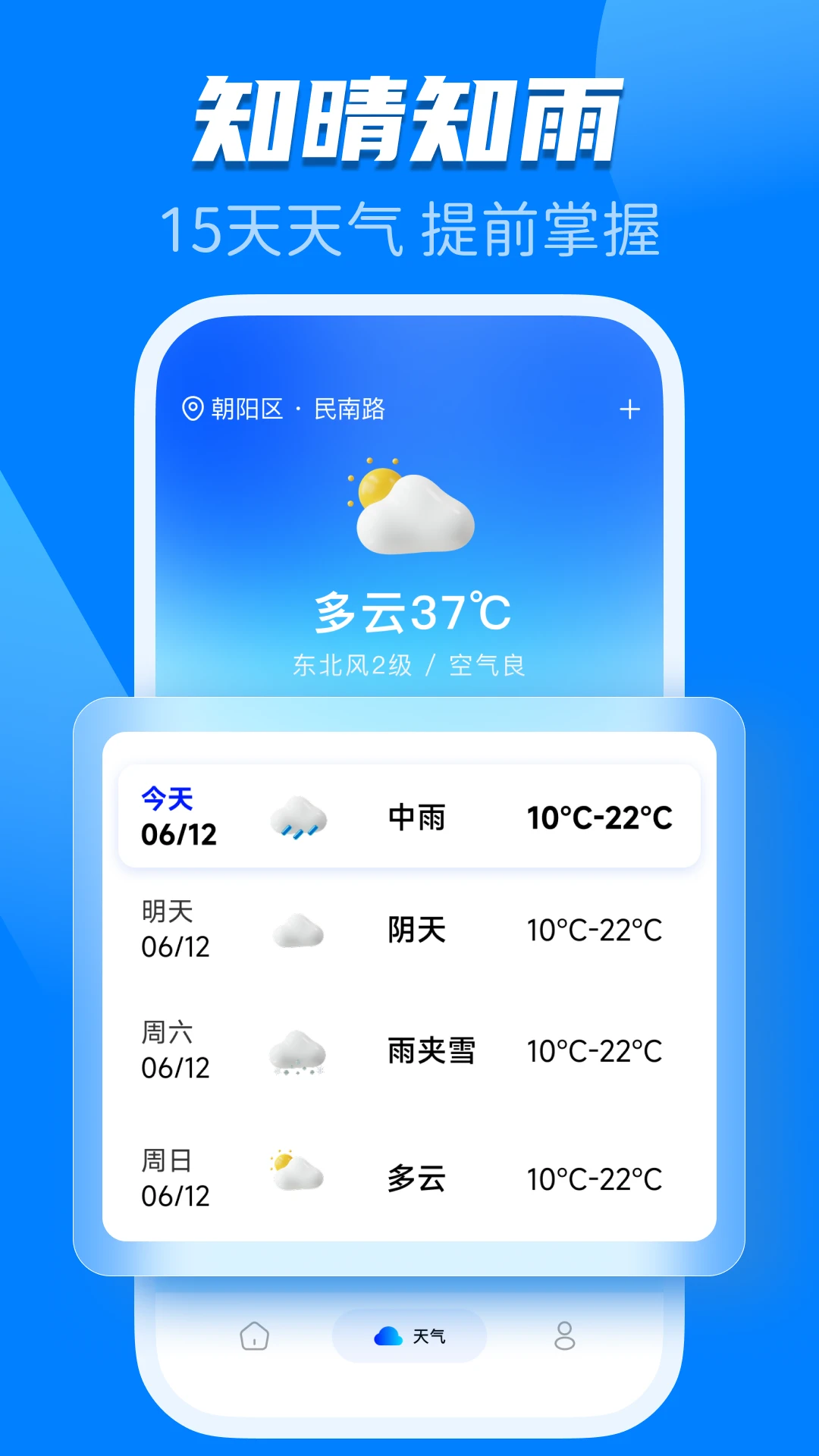Click the location pin icon

point(192,409)
